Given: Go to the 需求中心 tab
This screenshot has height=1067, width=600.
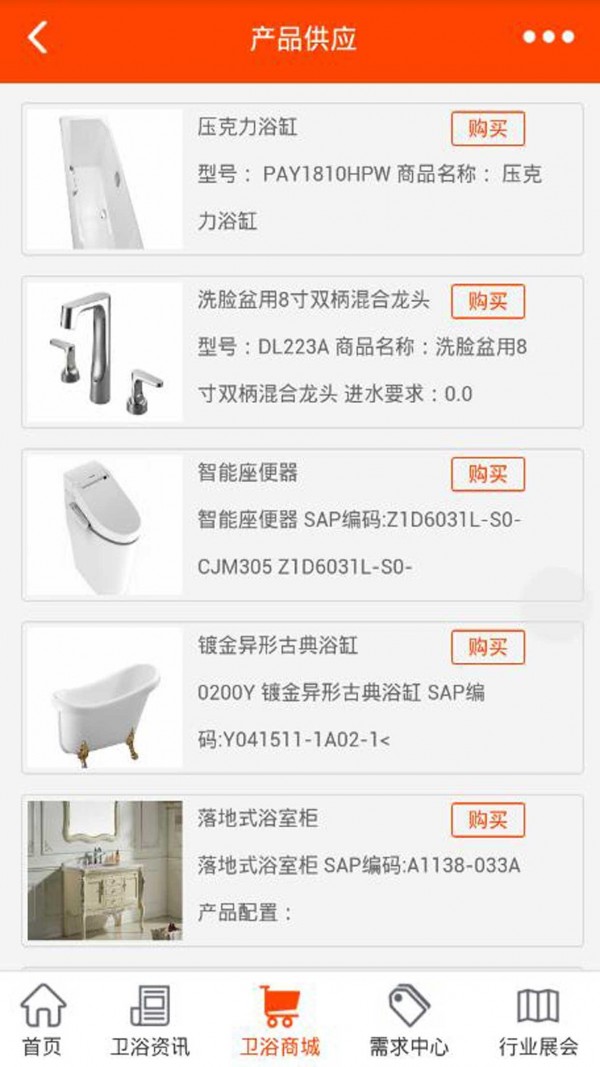Looking at the screenshot, I should click(409, 1020).
